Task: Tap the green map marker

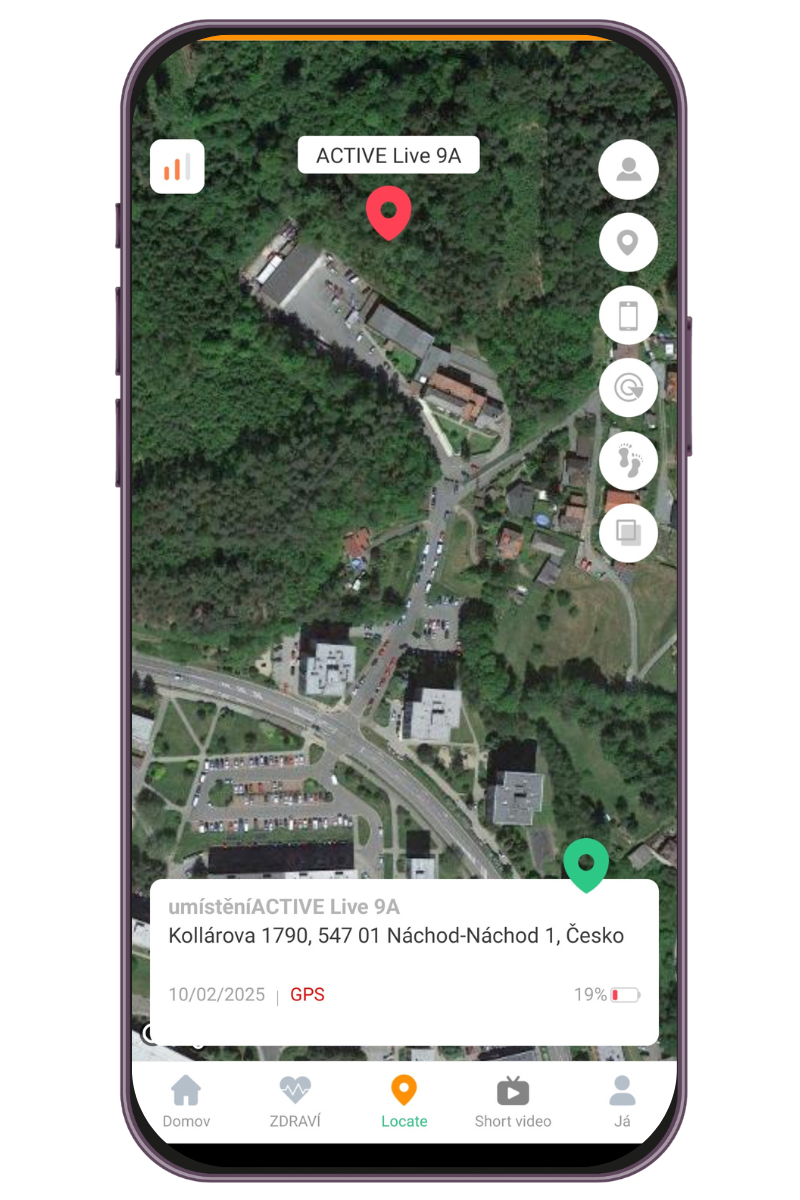Action: click(585, 862)
